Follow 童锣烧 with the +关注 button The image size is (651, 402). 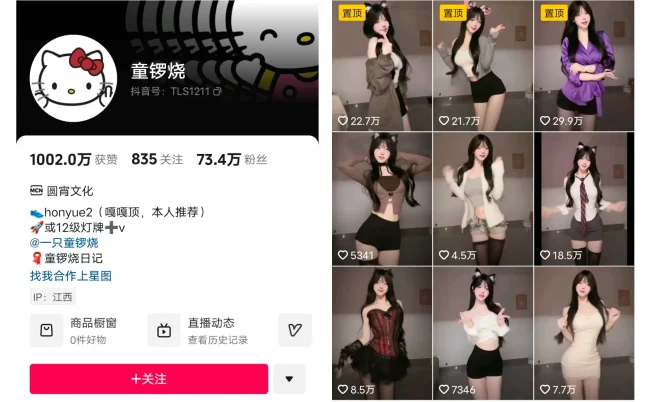[149, 379]
